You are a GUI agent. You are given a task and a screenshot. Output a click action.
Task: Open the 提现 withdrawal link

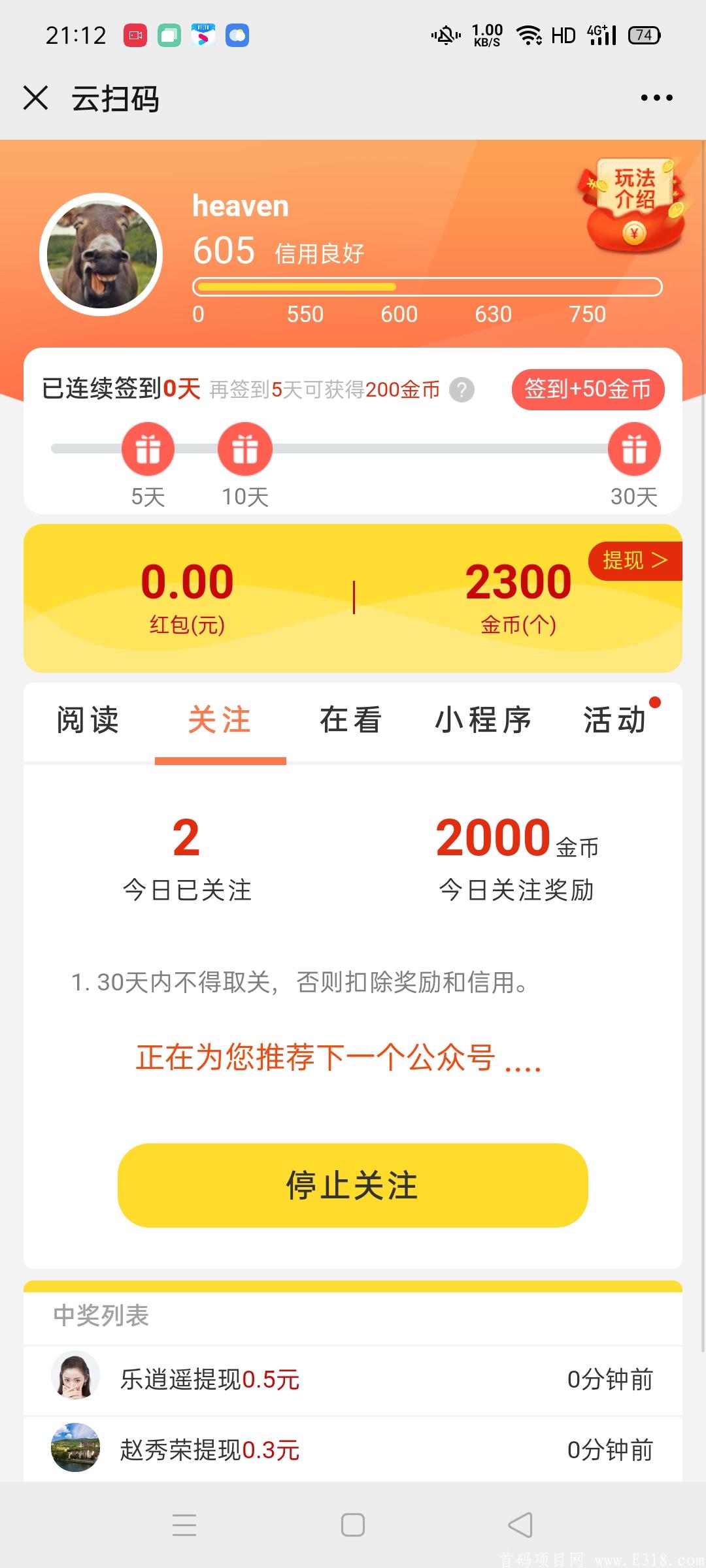[633, 561]
